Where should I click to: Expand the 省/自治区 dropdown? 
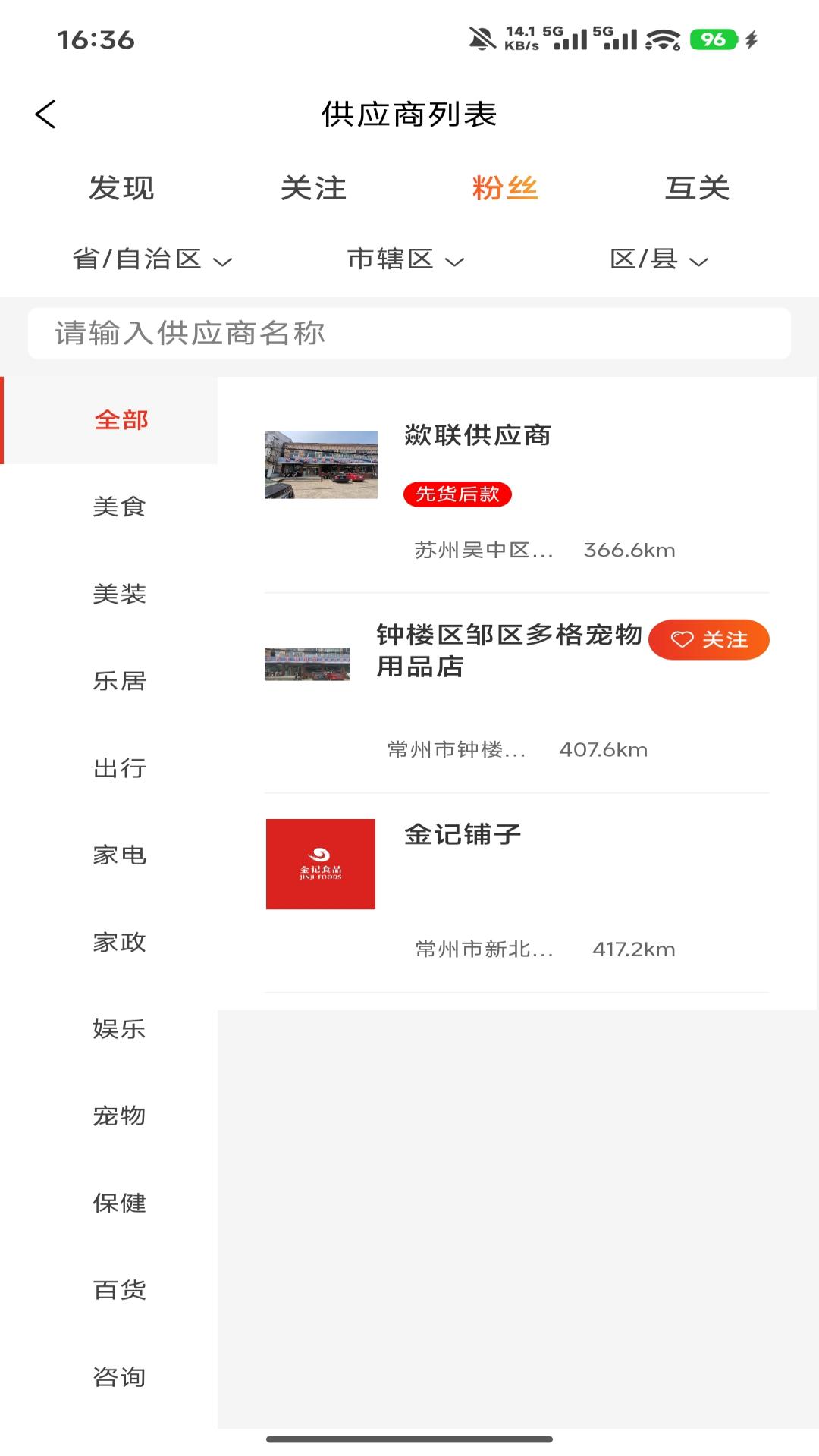click(149, 259)
